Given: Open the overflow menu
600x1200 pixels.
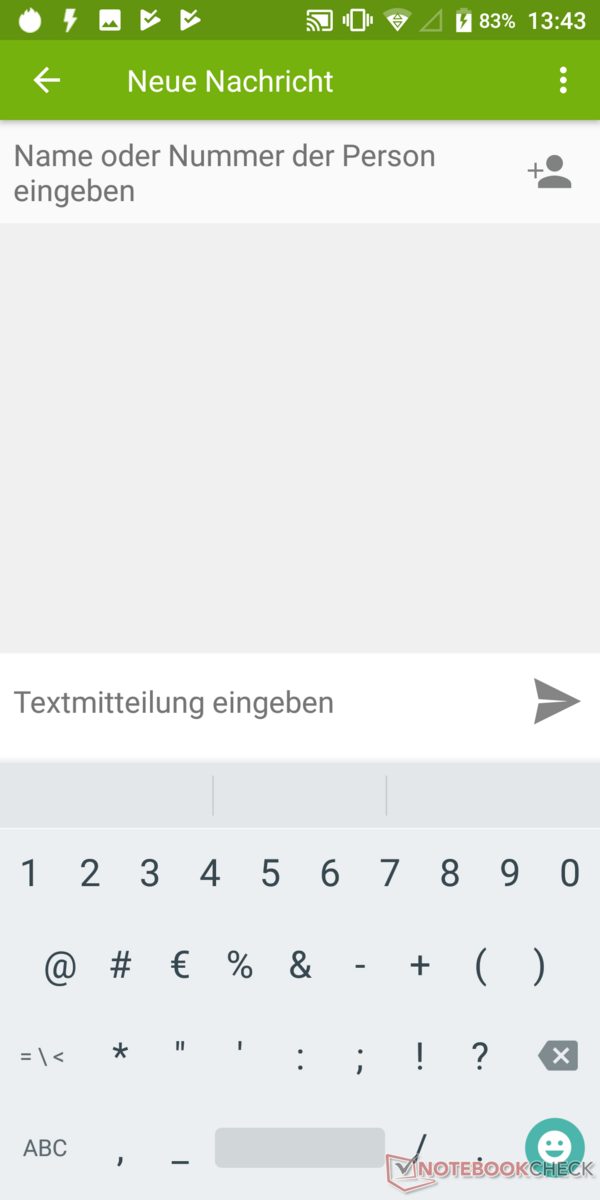Looking at the screenshot, I should click(563, 81).
